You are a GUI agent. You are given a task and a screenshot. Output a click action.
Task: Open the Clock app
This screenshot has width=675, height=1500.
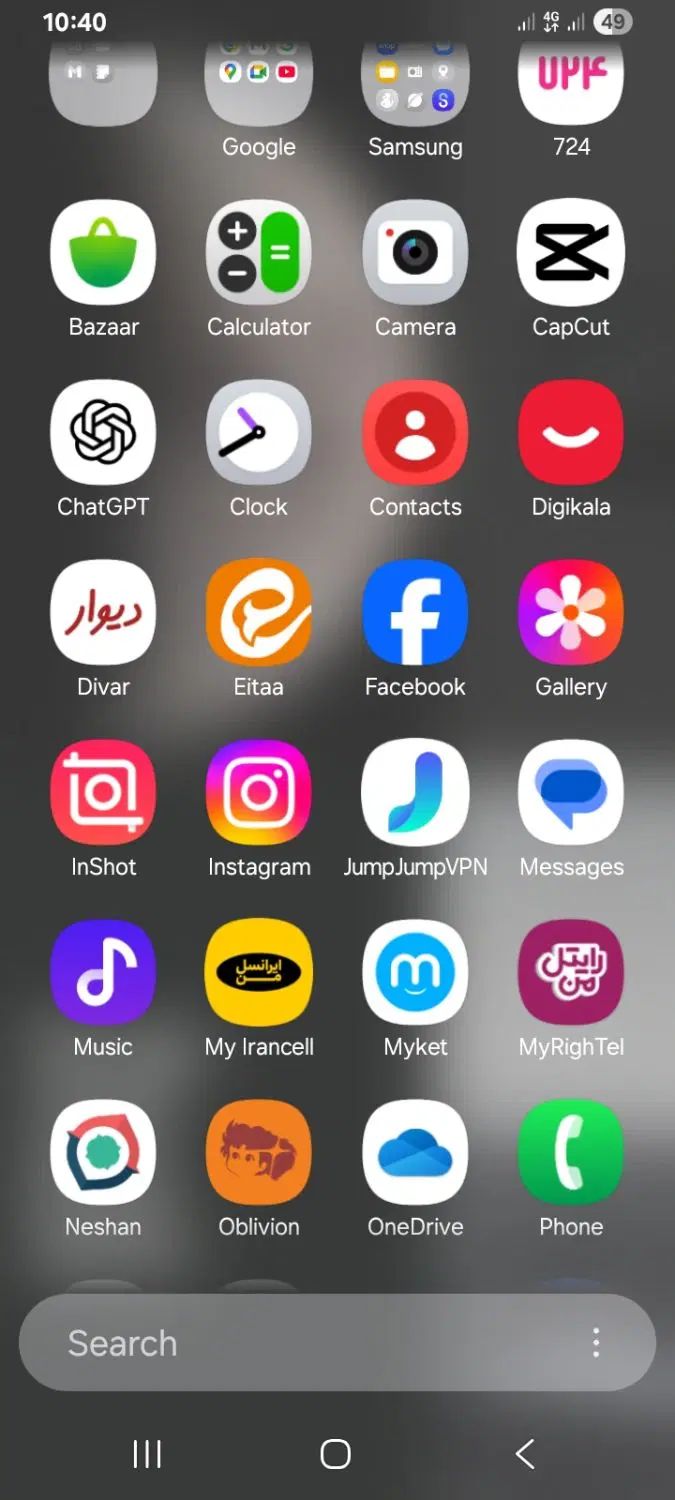coord(259,433)
